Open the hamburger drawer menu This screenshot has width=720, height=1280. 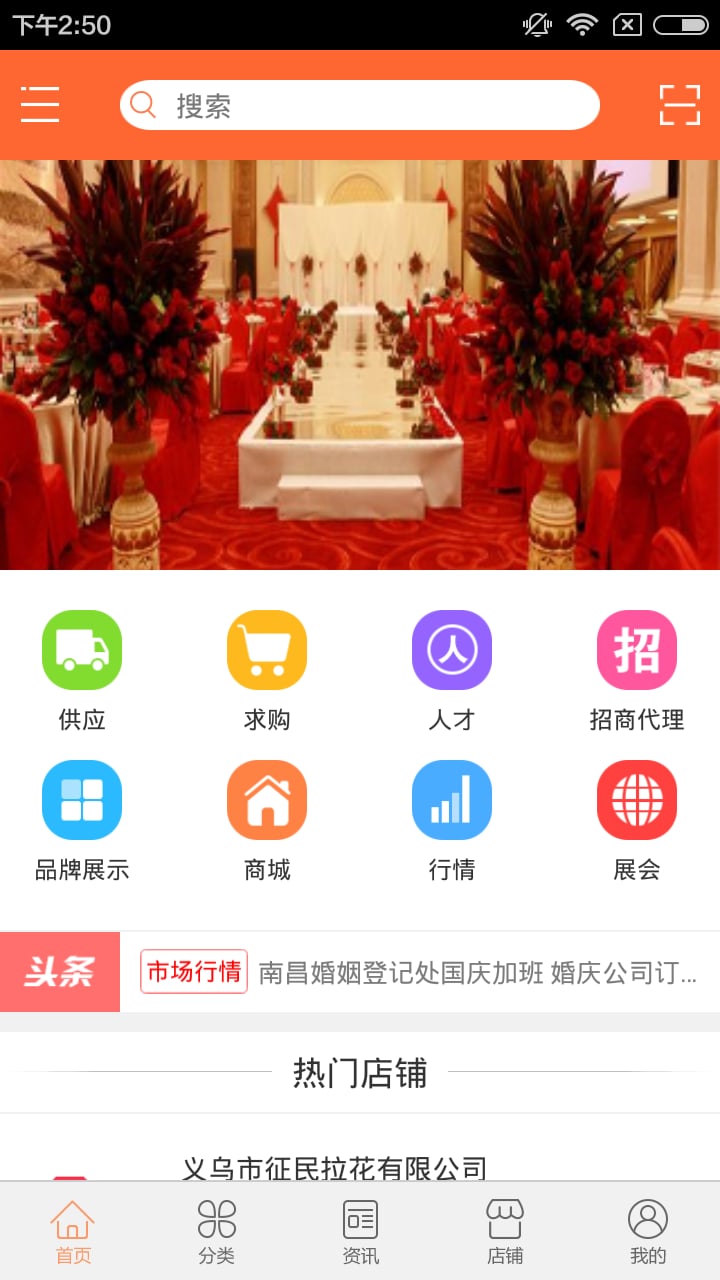40,104
